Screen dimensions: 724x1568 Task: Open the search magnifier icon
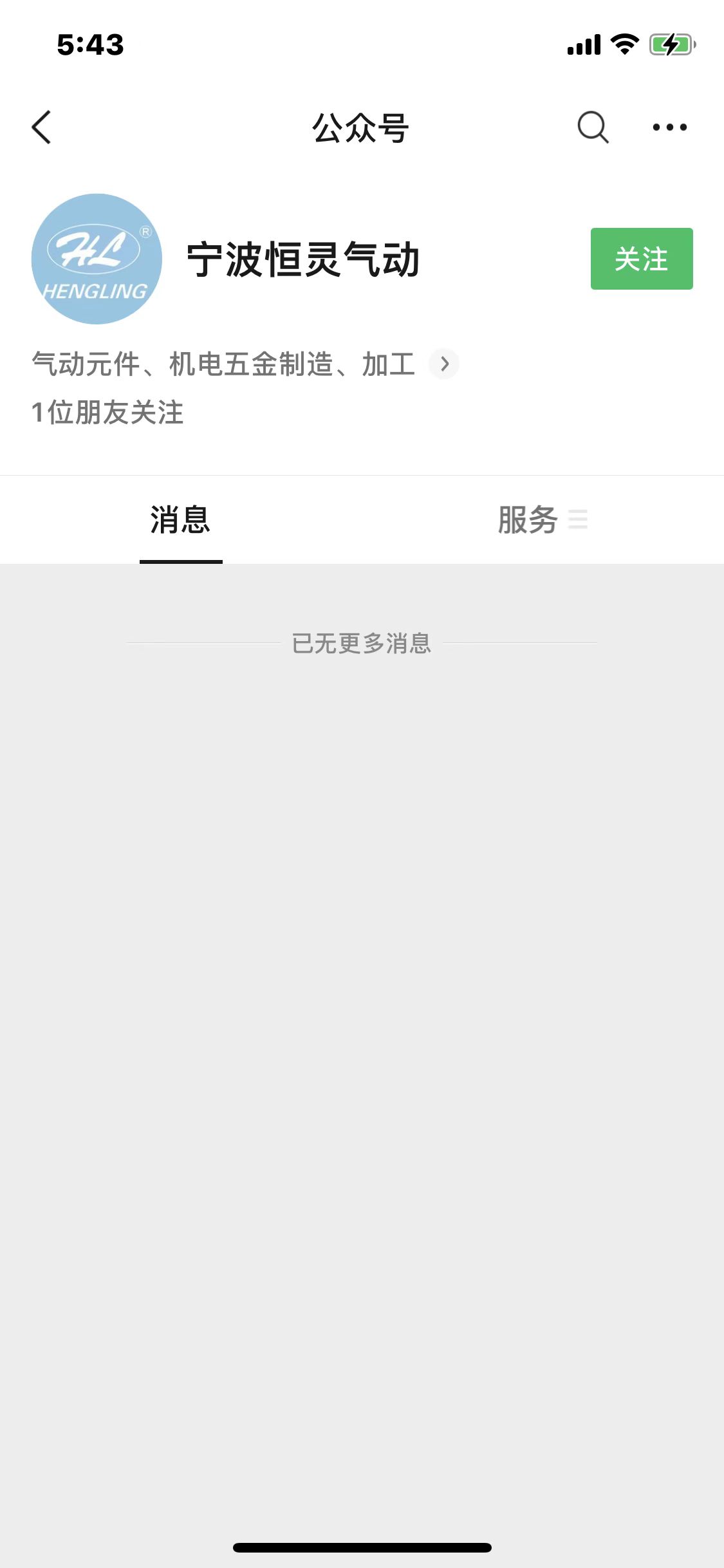[593, 127]
